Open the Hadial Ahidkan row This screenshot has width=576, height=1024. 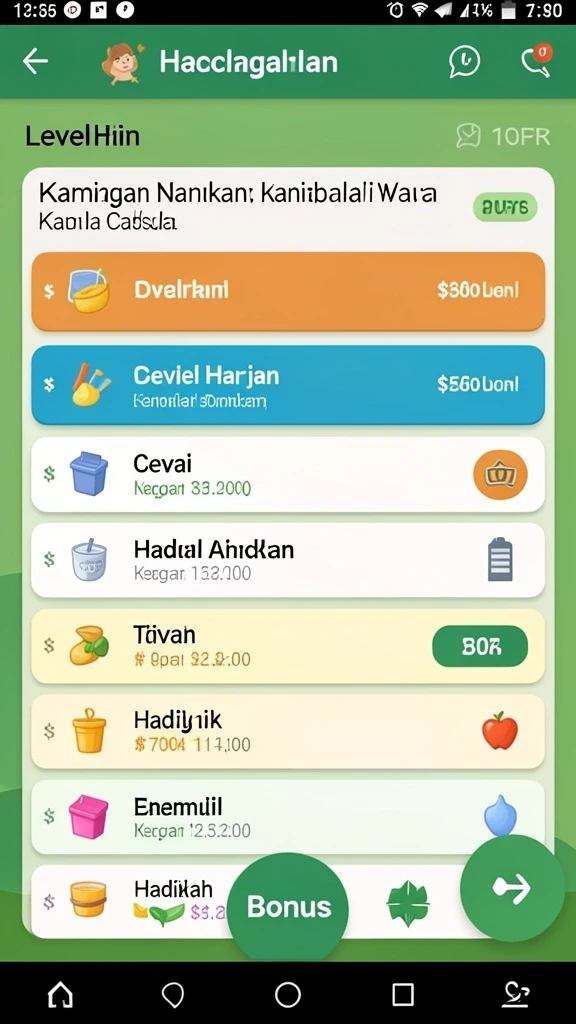288,560
